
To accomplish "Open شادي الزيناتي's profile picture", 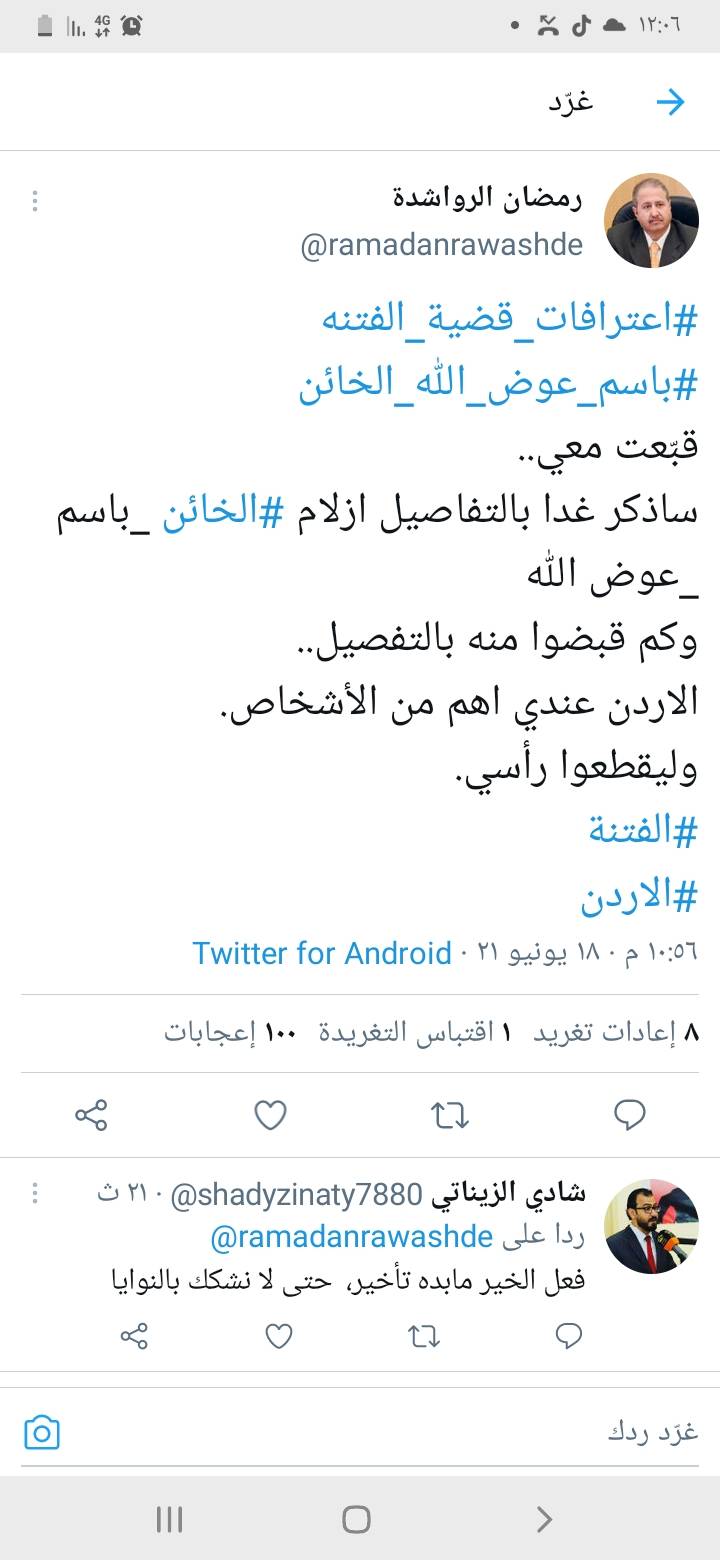I will (x=652, y=1226).
